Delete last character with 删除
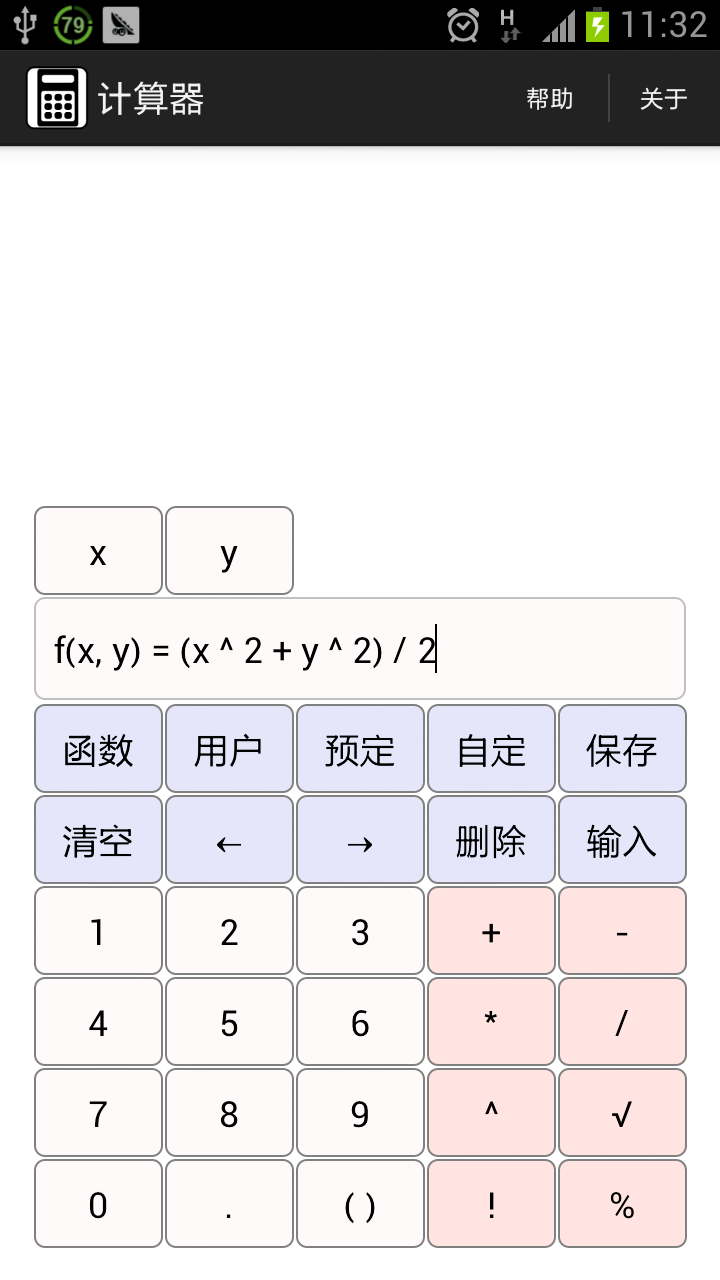The height and width of the screenshot is (1280, 720). point(491,840)
